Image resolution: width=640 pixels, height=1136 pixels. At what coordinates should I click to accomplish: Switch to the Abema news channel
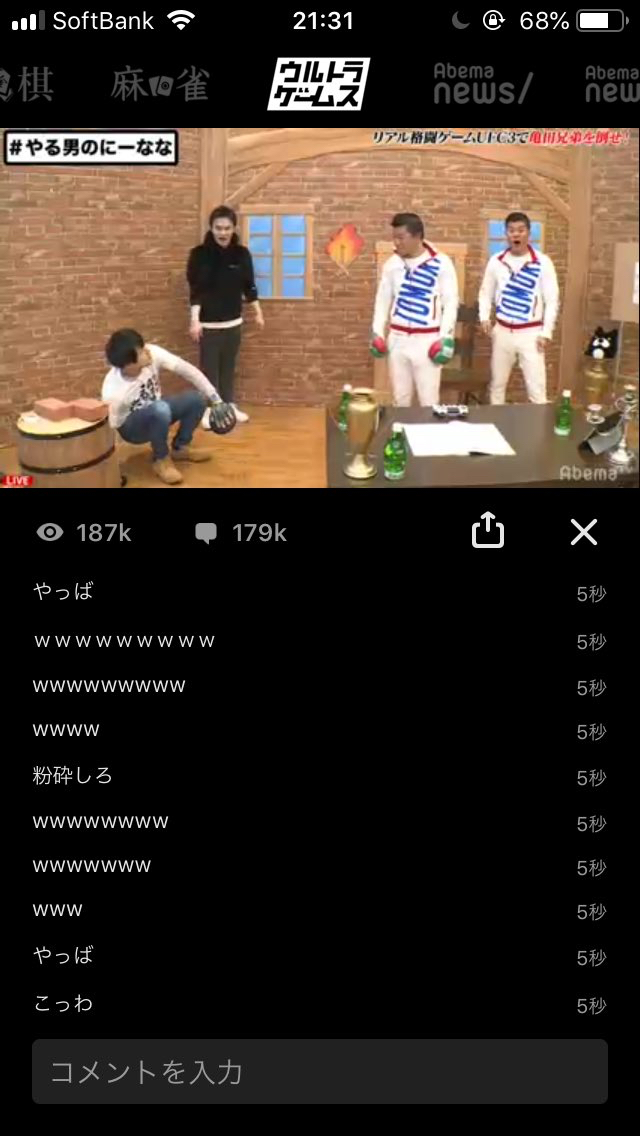click(x=483, y=84)
